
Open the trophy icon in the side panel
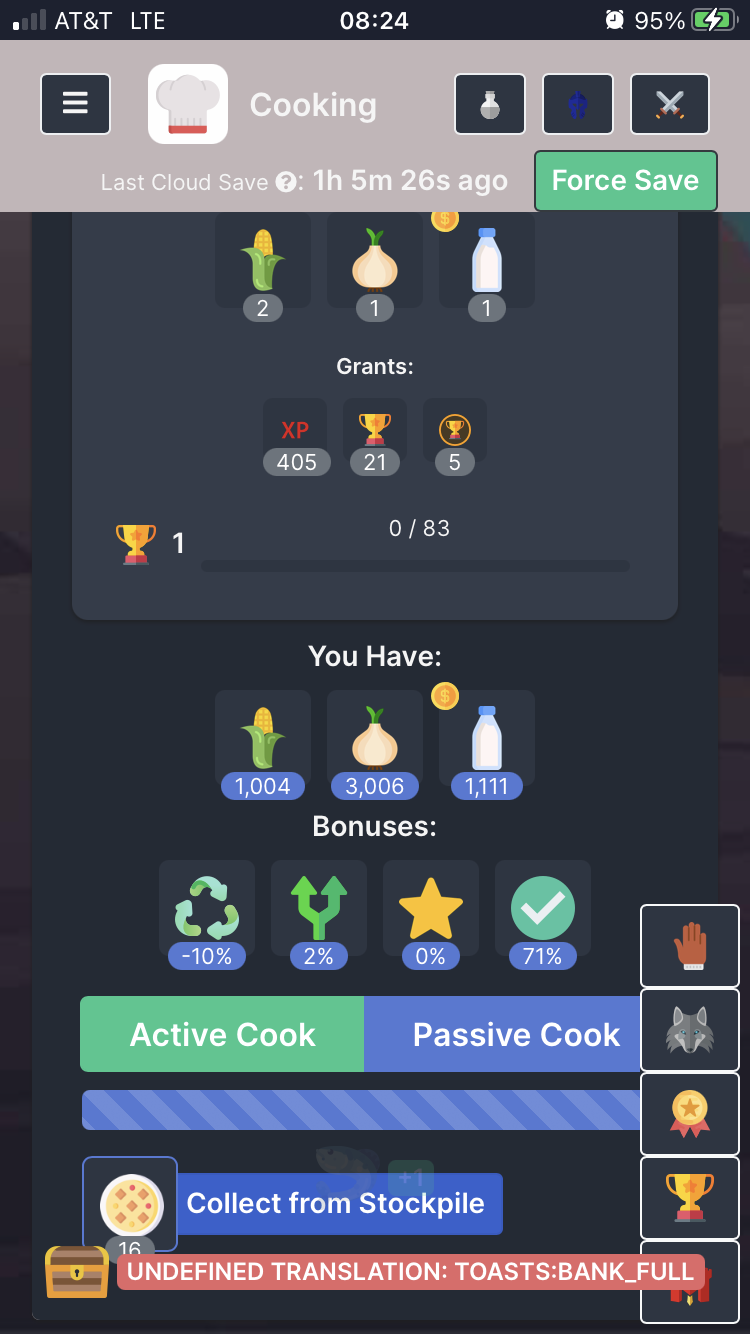(690, 1198)
